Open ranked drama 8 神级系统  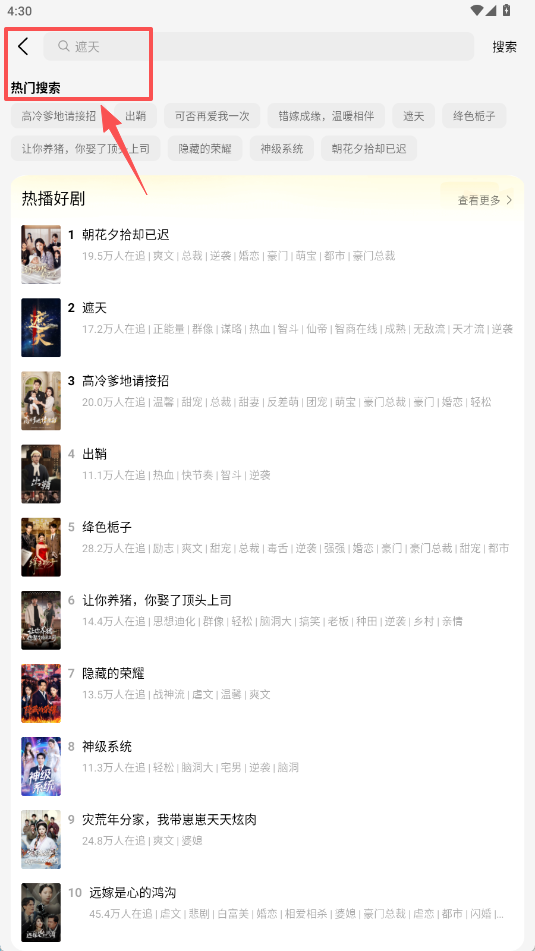pos(268,766)
